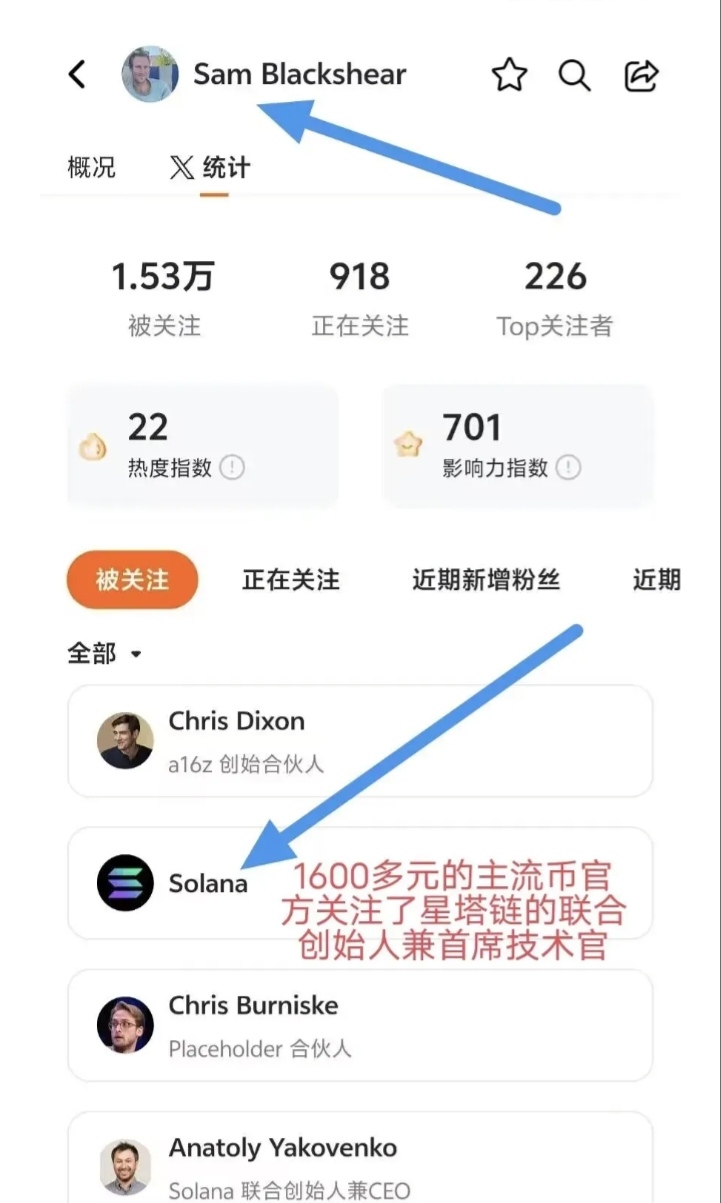Go back using the top-left arrow
The width and height of the screenshot is (721, 1203).
click(77, 75)
